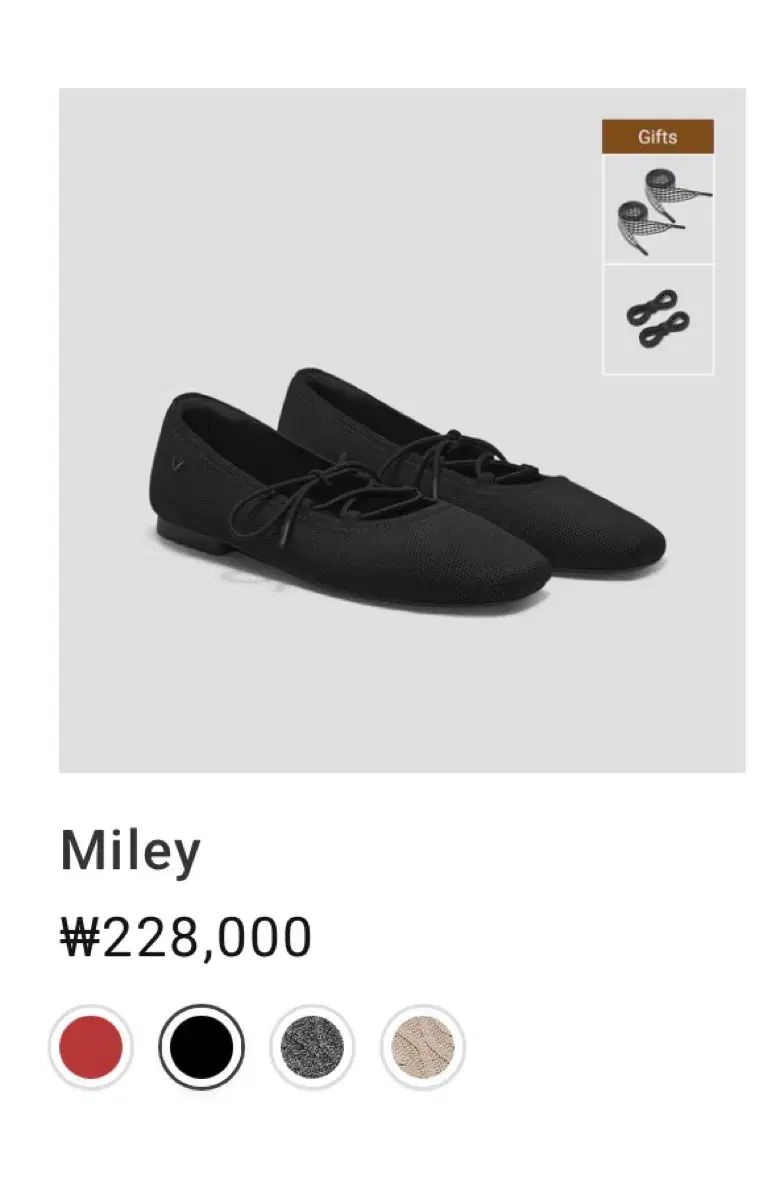Choose the gray knit color swatch
Image resolution: width=784 pixels, height=1200 pixels.
coord(312,1047)
